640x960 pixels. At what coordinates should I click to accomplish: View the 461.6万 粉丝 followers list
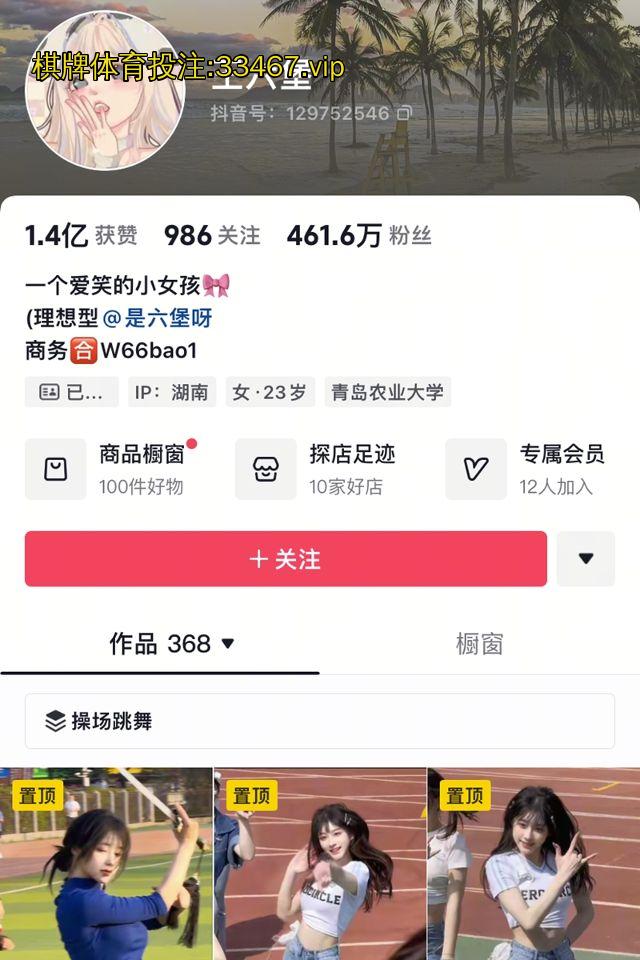(x=358, y=236)
